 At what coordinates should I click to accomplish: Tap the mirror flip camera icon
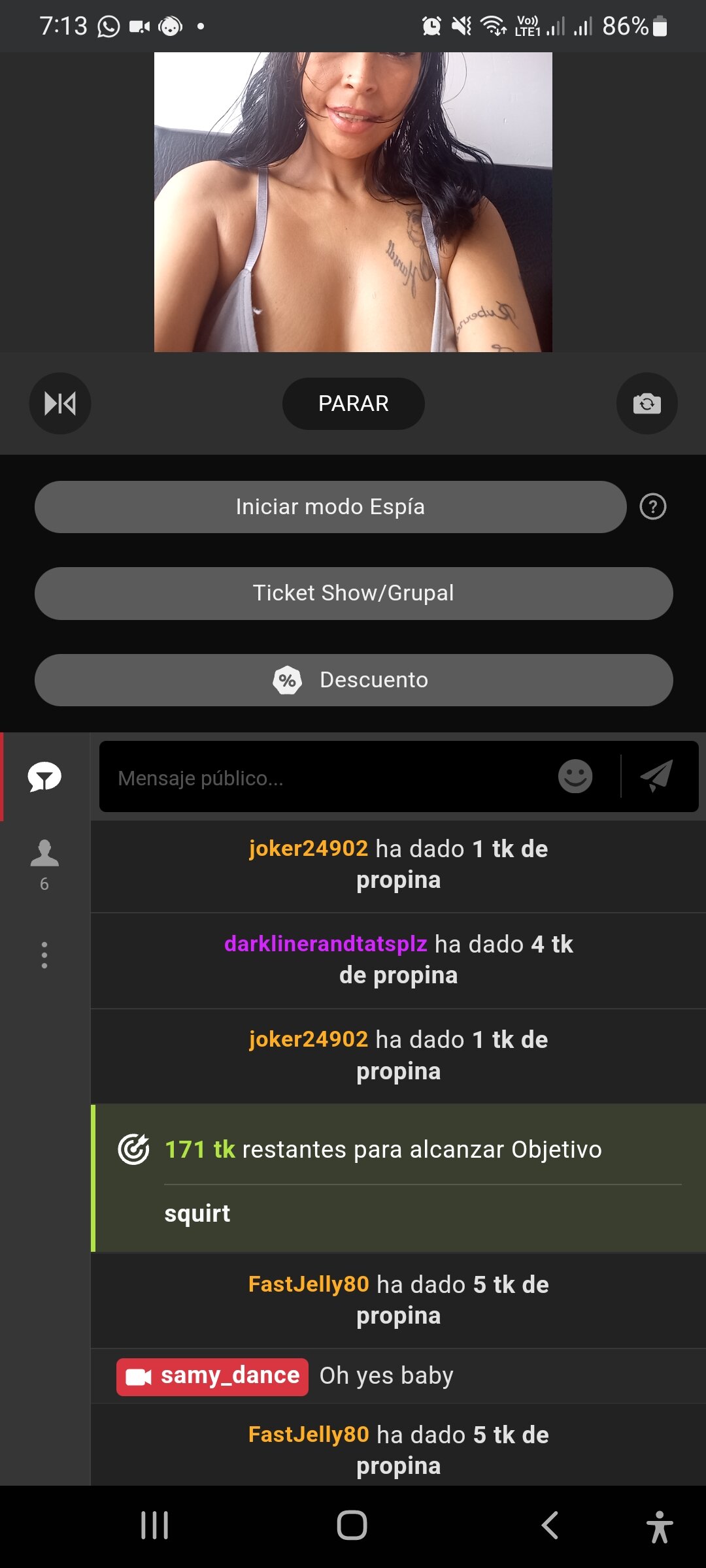pos(60,404)
